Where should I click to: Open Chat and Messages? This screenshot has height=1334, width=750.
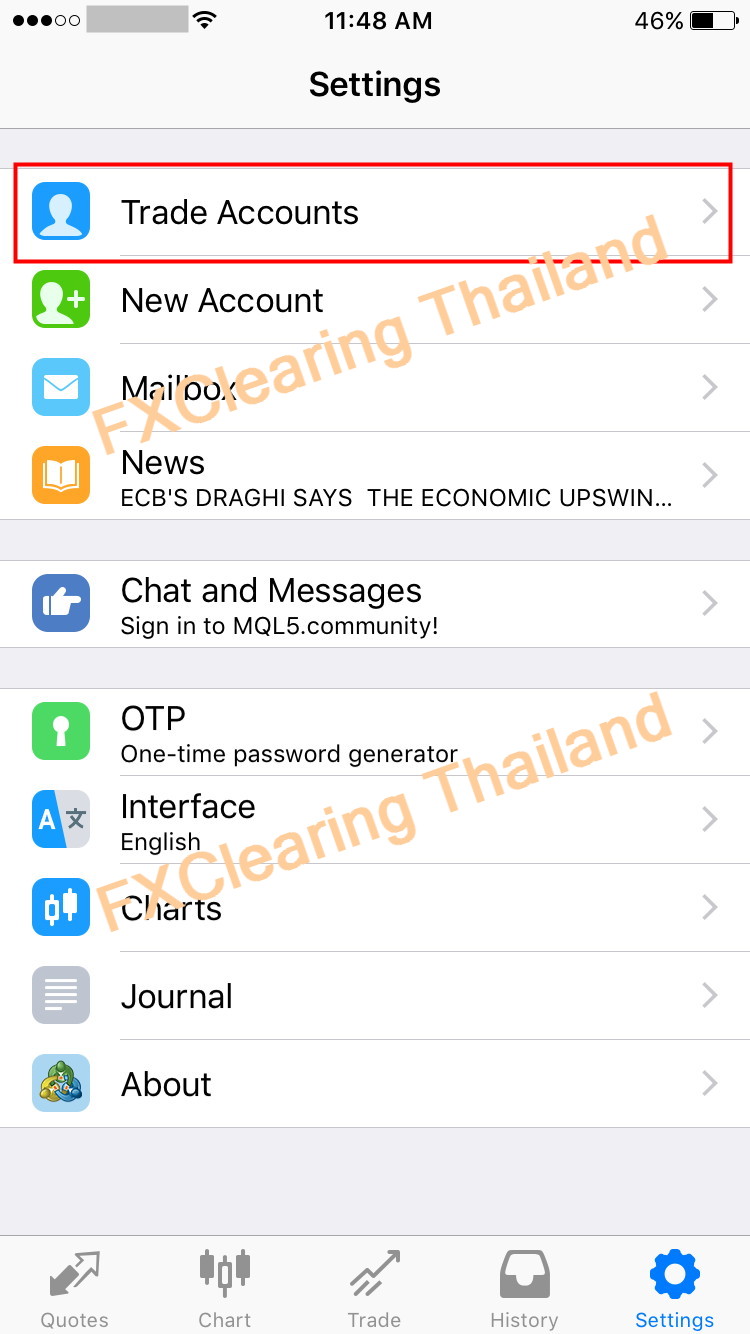click(x=375, y=603)
